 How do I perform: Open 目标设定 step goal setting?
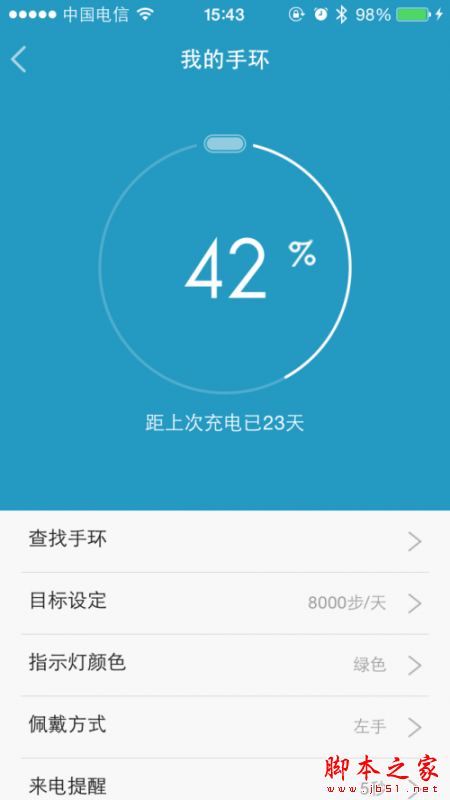[x=225, y=603]
